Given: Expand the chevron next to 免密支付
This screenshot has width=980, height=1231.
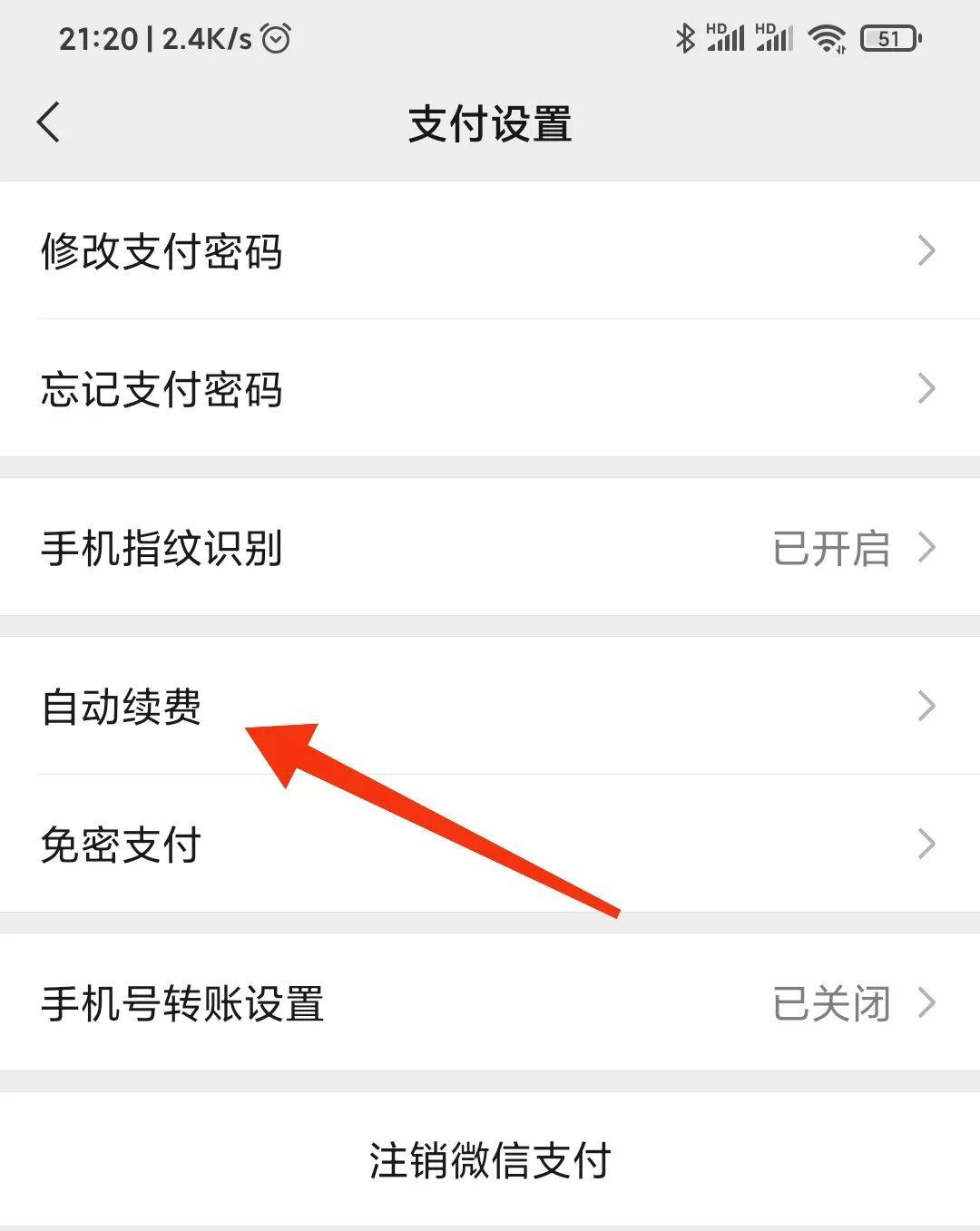Looking at the screenshot, I should [x=926, y=844].
